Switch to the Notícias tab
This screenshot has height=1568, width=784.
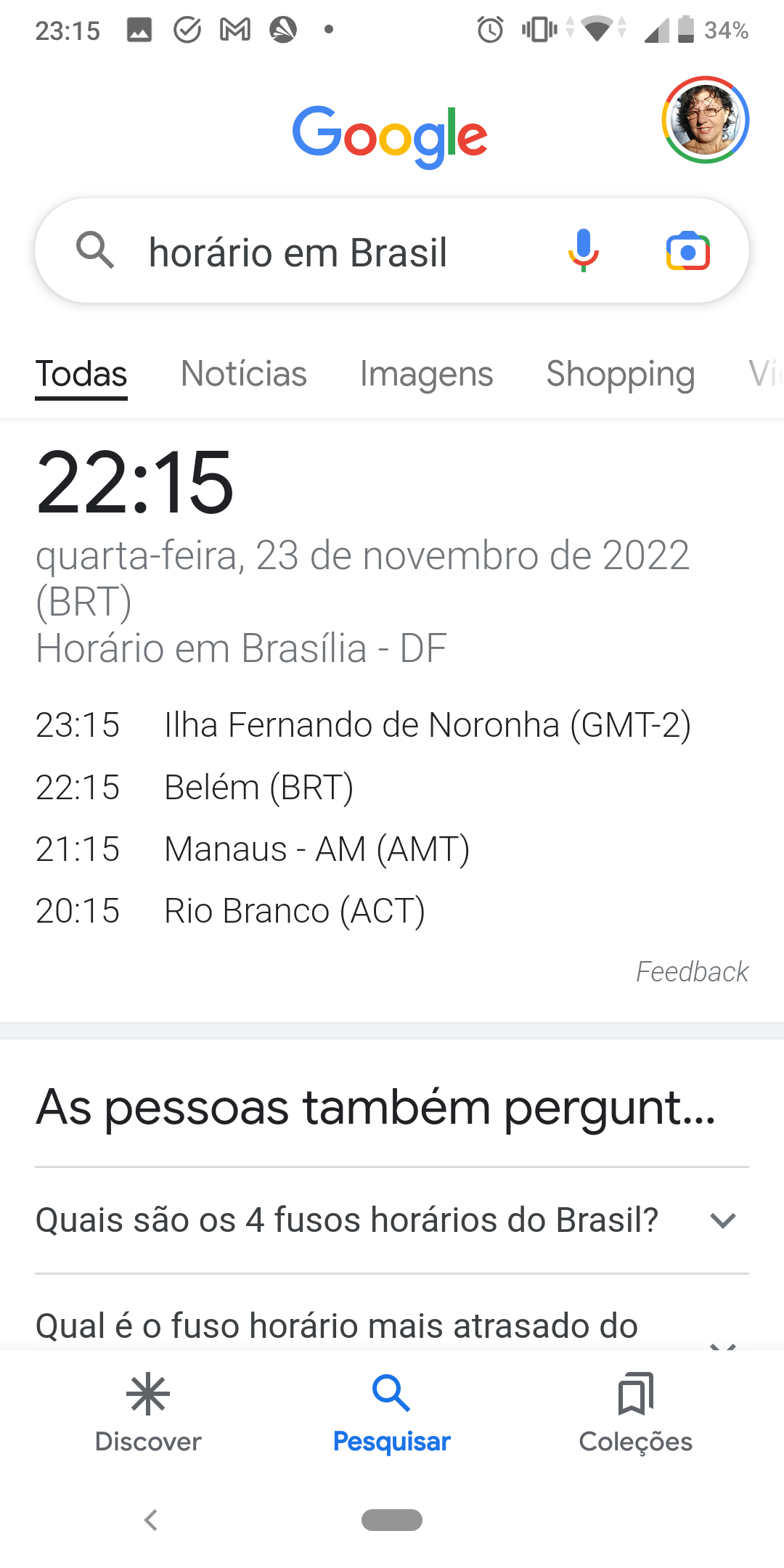[x=243, y=374]
